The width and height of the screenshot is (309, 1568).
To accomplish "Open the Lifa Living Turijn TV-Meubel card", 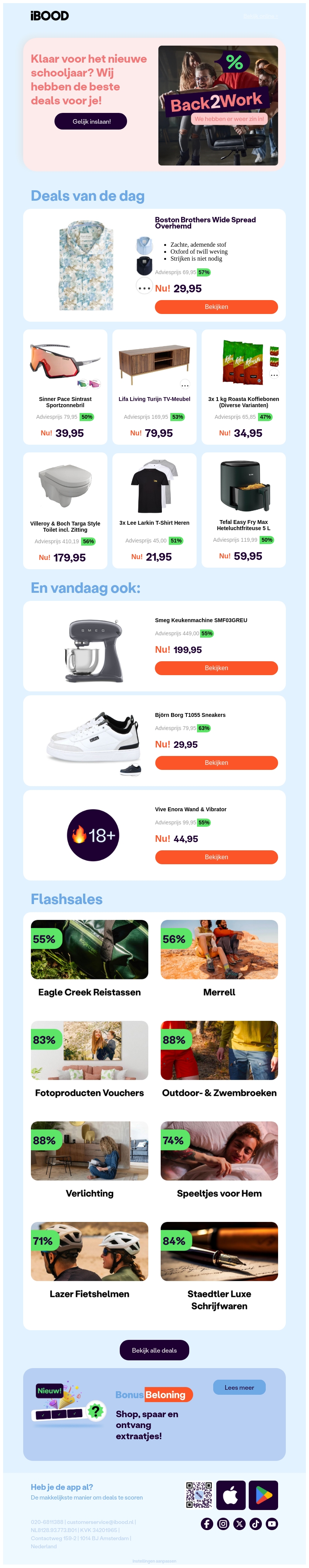I will click(x=154, y=387).
